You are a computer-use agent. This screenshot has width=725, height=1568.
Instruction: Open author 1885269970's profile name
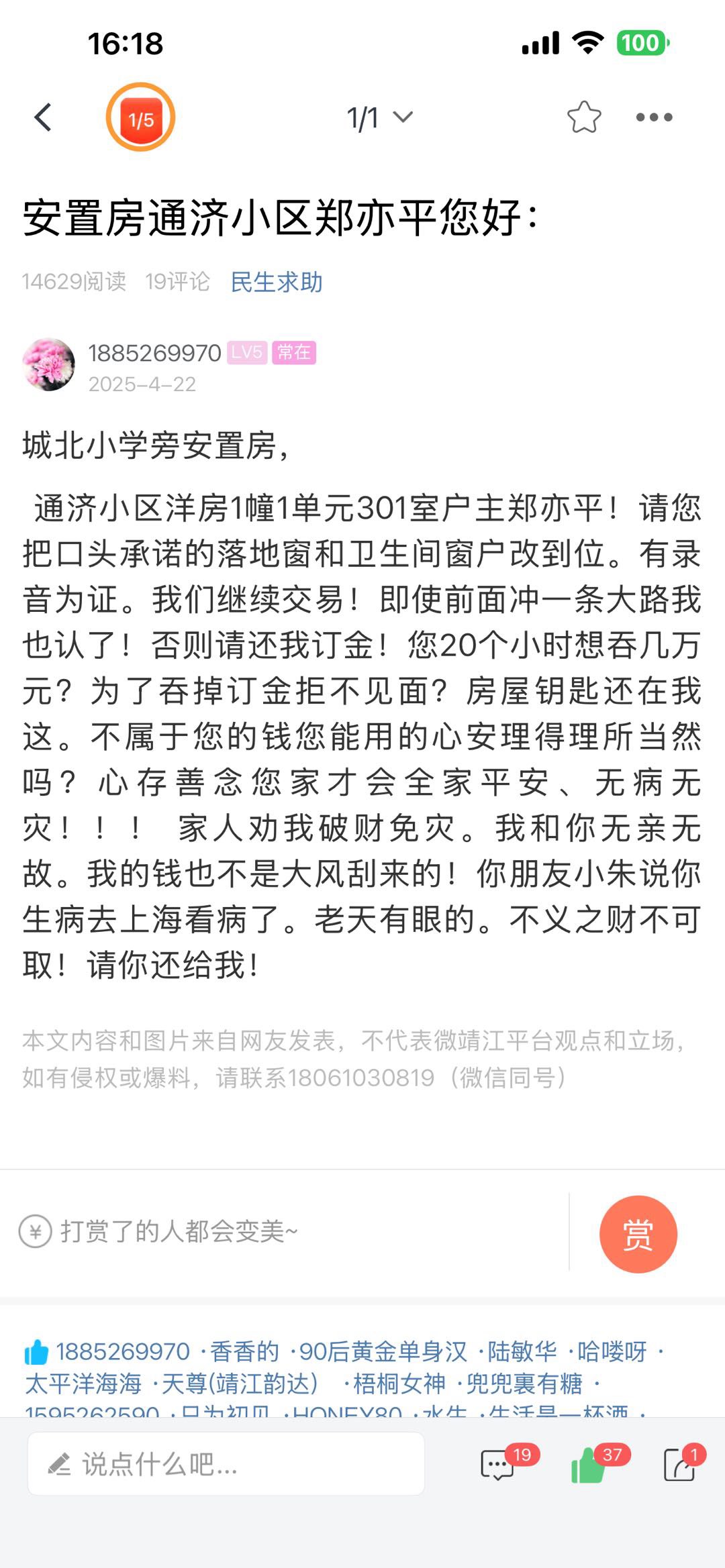tap(154, 353)
